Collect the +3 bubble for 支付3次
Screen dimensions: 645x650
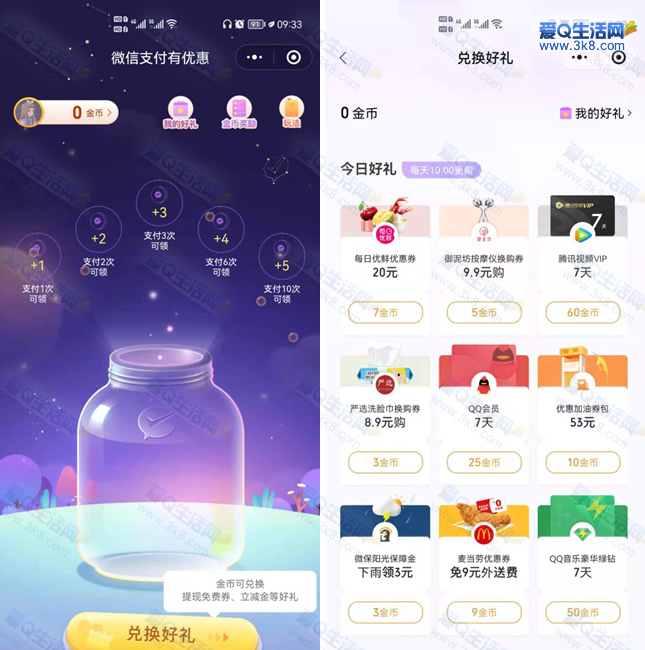pos(159,204)
